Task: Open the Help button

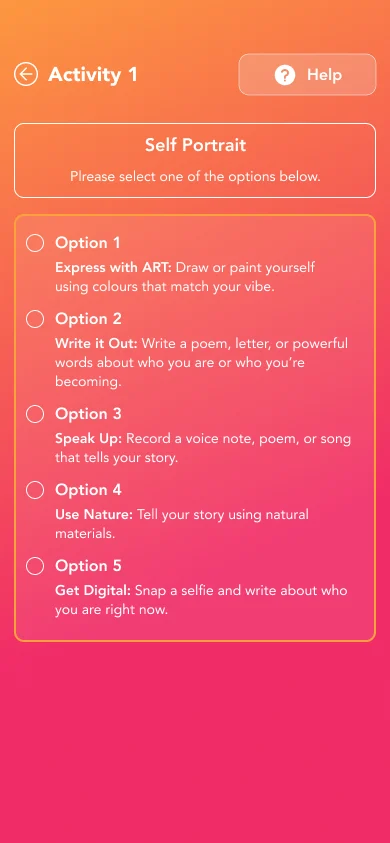Action: (307, 75)
